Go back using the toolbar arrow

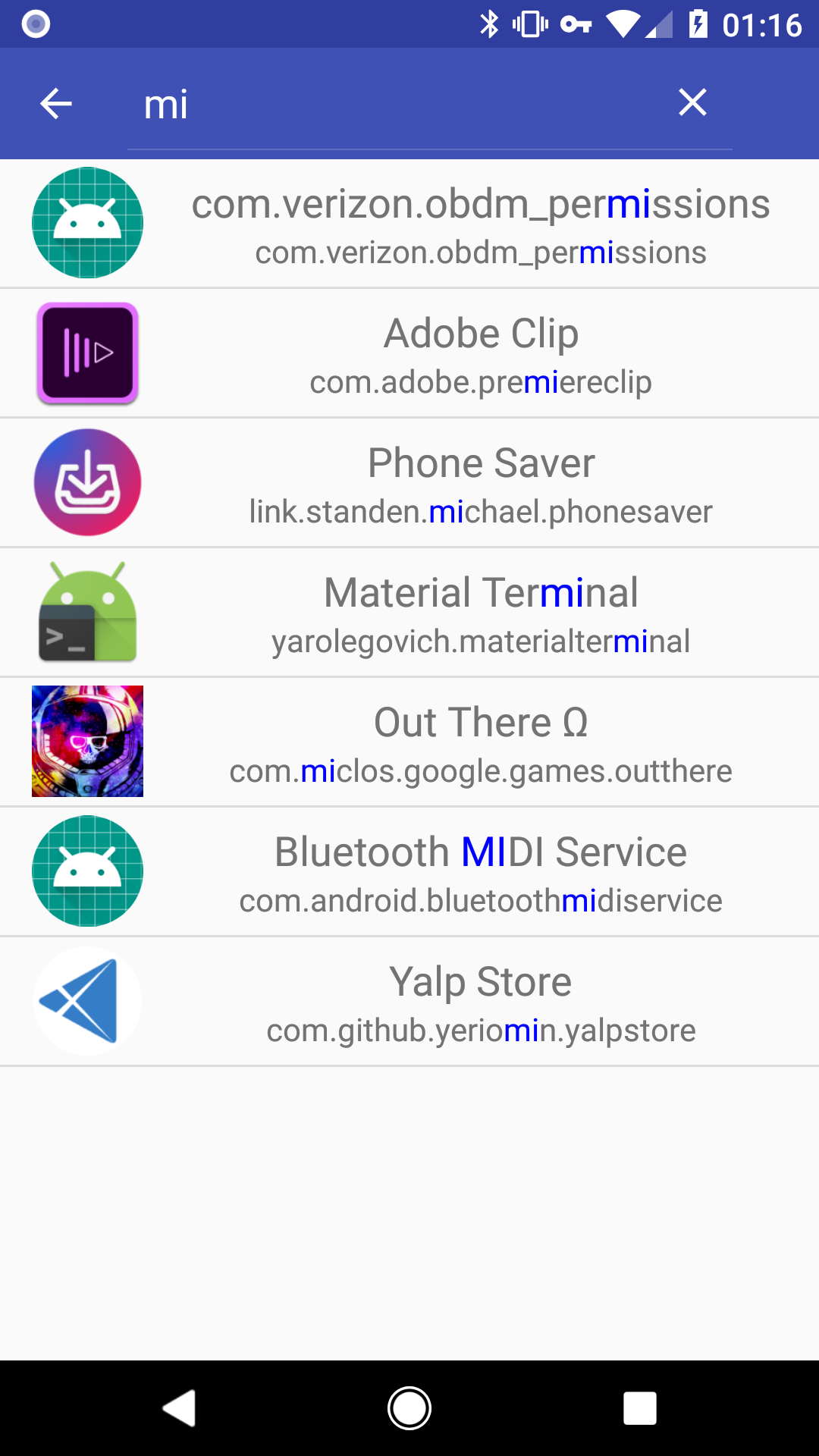point(56,103)
